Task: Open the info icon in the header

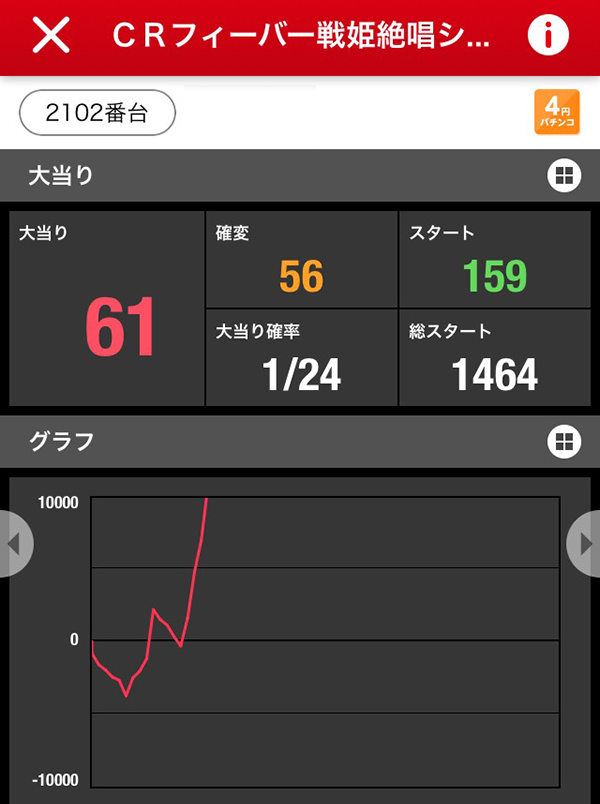Action: [548, 36]
